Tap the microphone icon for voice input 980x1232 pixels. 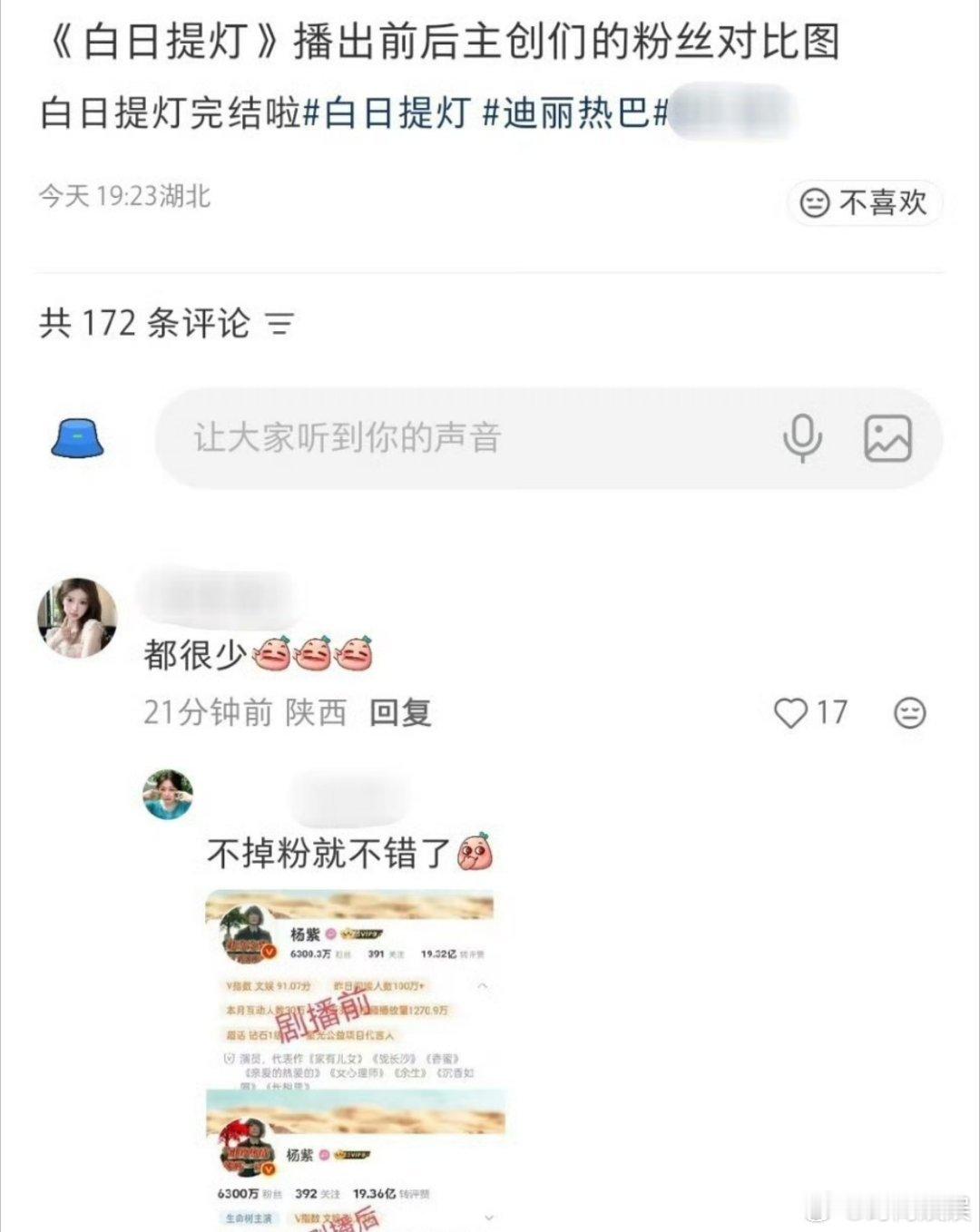coord(802,440)
